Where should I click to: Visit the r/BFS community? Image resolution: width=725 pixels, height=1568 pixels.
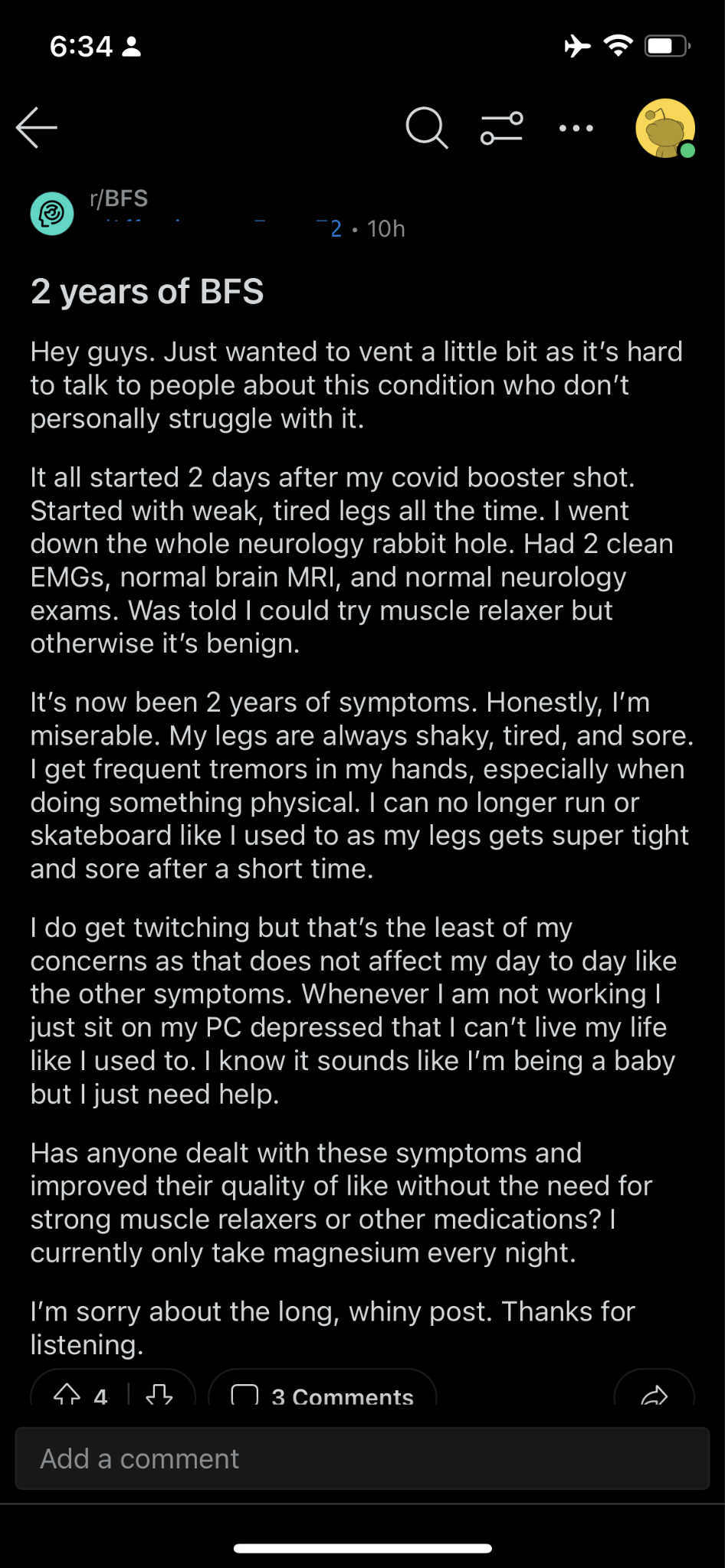click(x=119, y=198)
